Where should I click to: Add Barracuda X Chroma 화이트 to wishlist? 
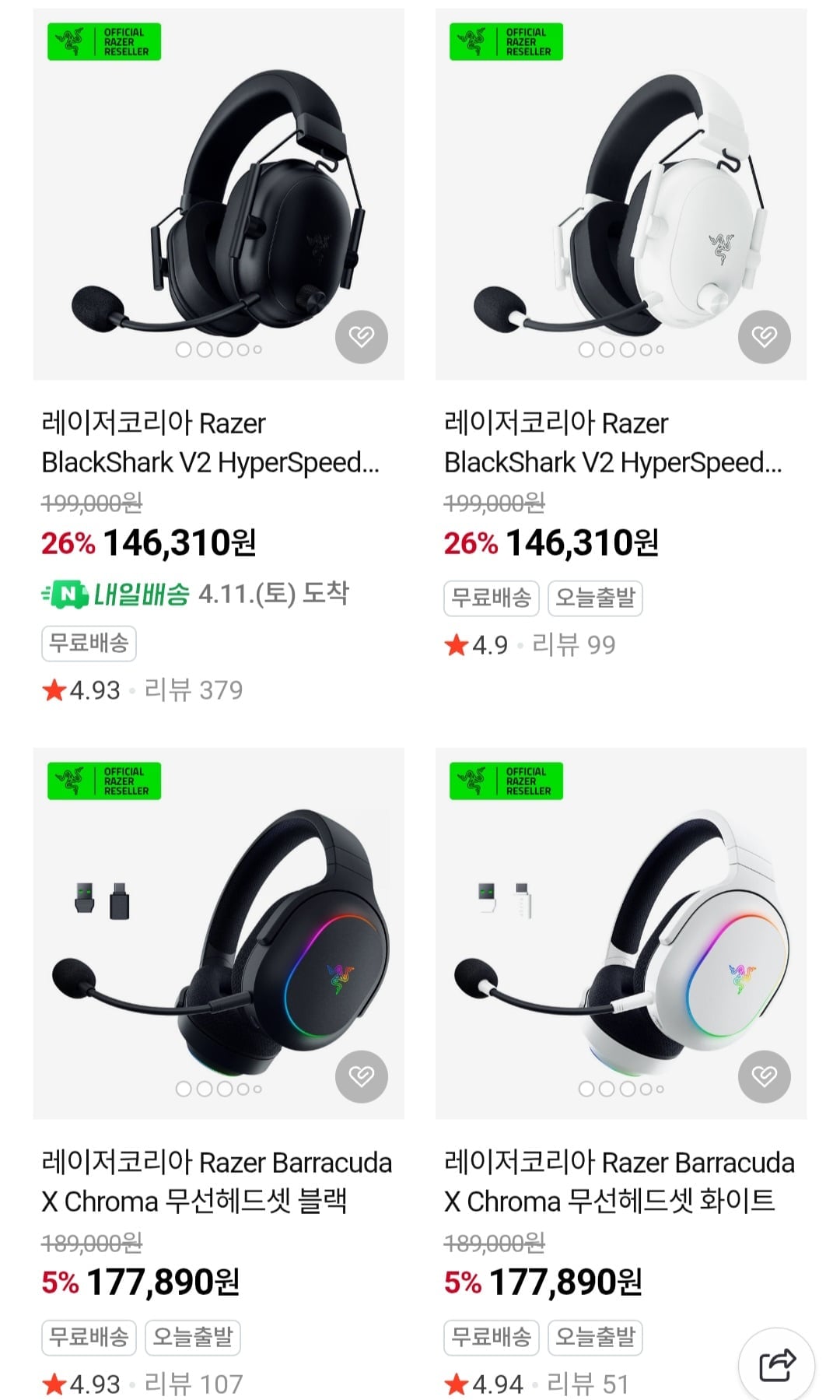click(x=764, y=1075)
